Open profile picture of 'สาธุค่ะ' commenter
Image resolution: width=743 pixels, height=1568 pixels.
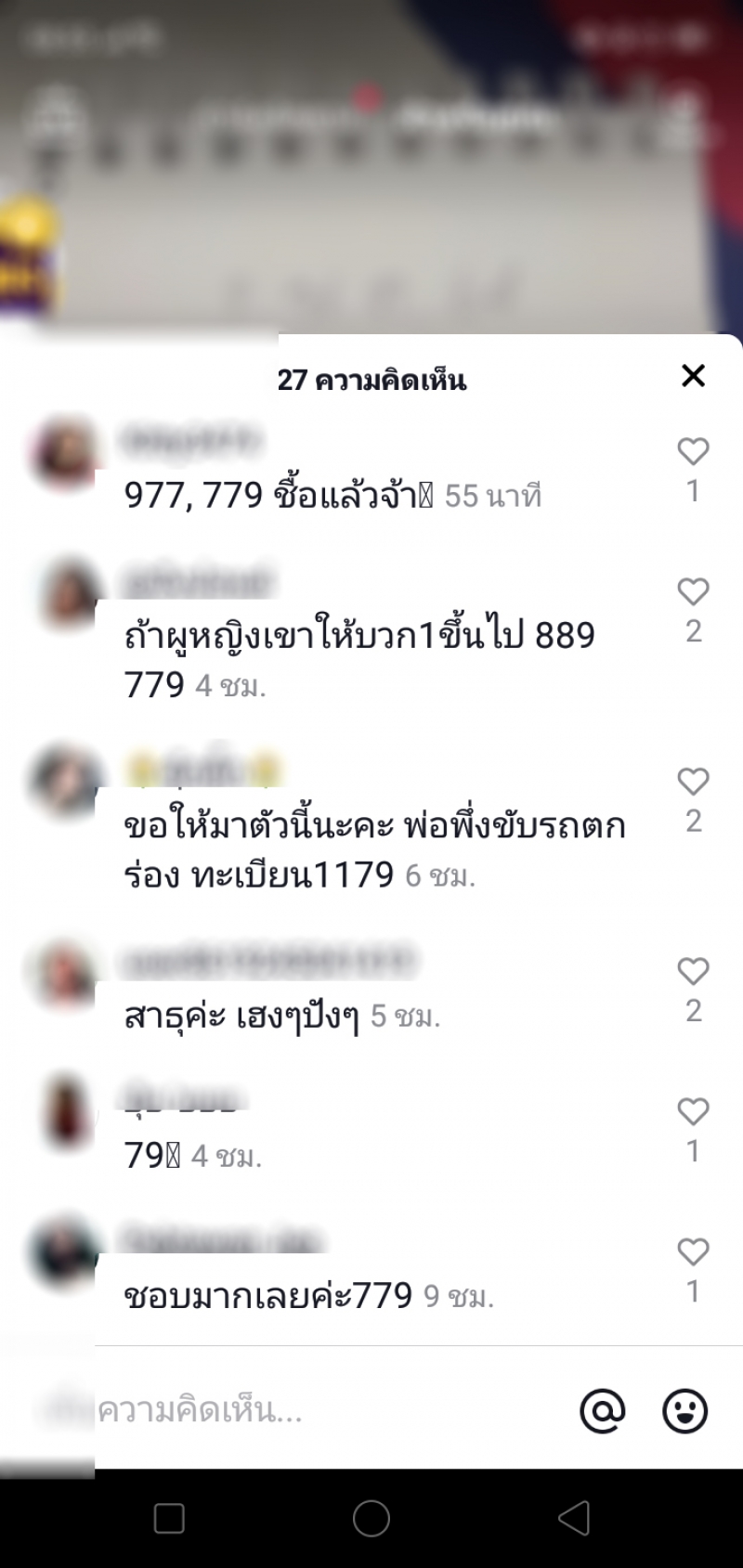pos(63,973)
